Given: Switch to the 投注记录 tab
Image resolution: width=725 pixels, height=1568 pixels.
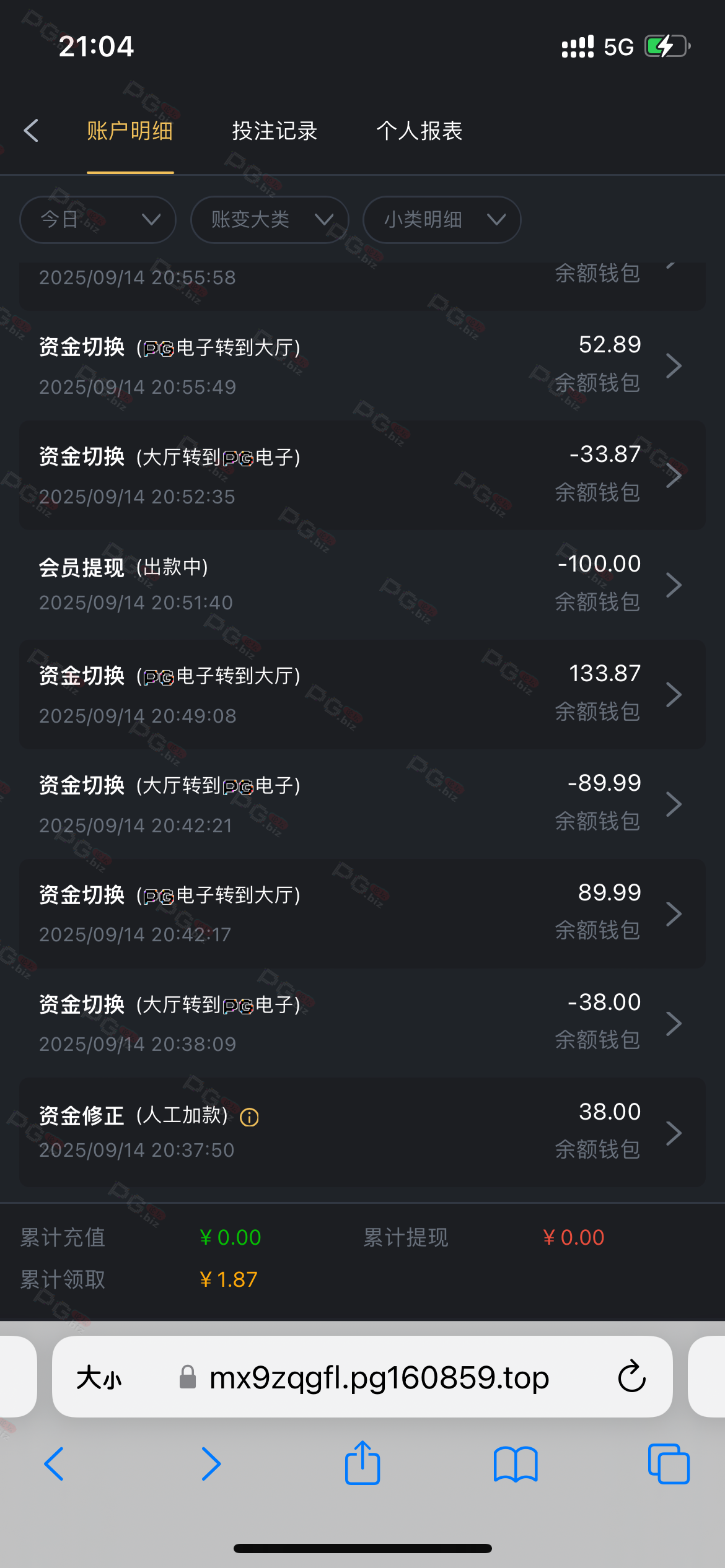Looking at the screenshot, I should point(275,131).
